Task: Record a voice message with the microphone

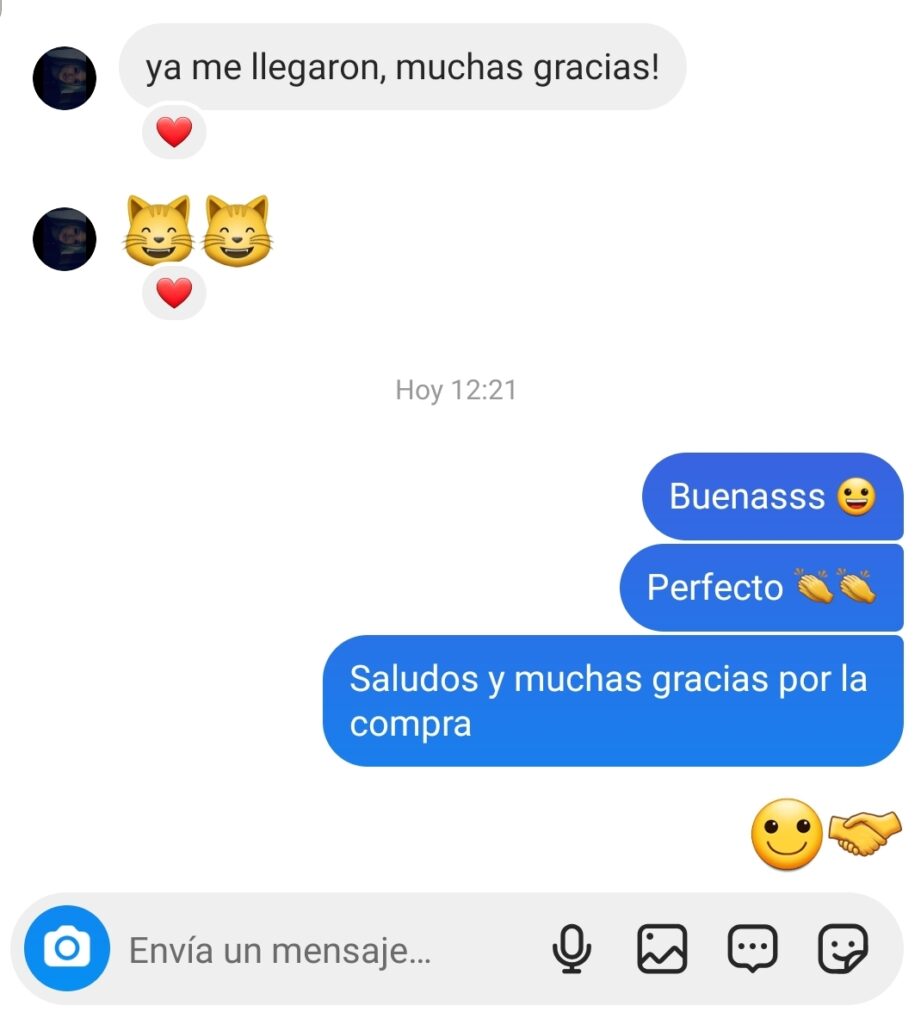Action: (572, 949)
